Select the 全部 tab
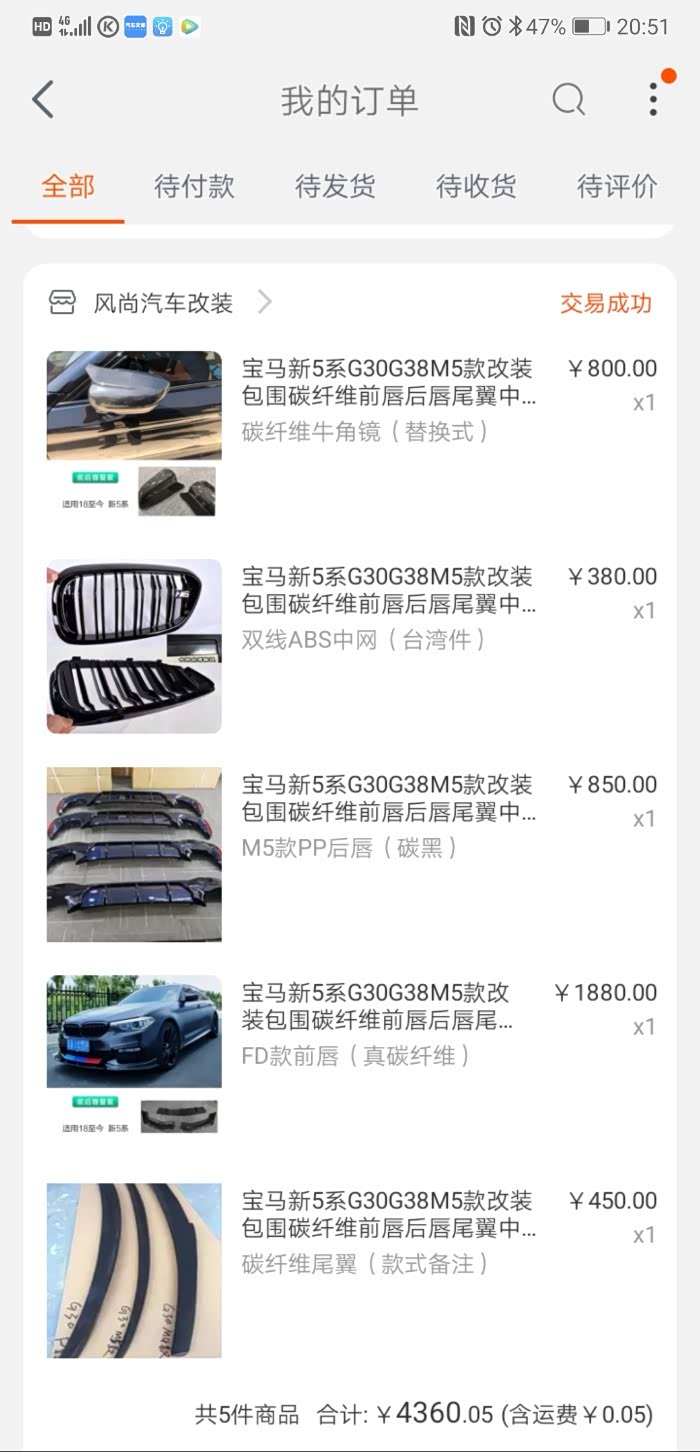This screenshot has width=700, height=1452. point(68,186)
